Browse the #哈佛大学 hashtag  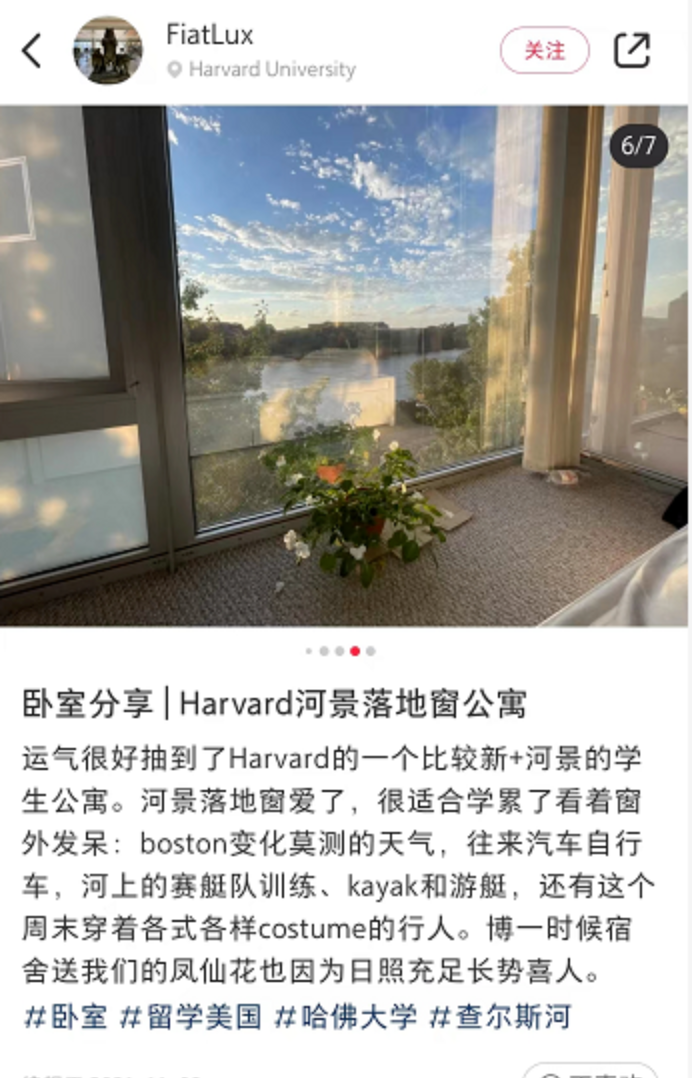pyautogui.click(x=346, y=1018)
